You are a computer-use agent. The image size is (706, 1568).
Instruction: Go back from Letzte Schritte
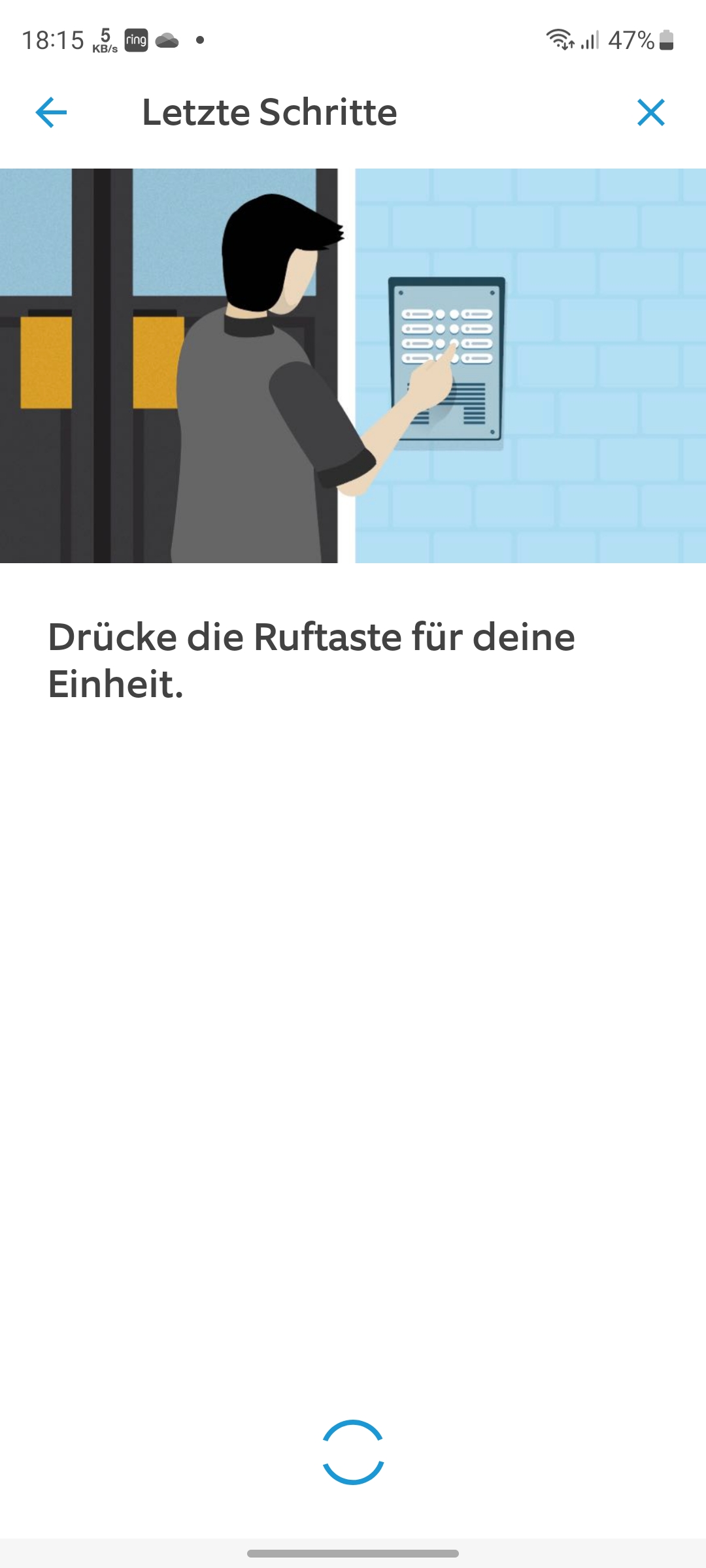(x=51, y=112)
